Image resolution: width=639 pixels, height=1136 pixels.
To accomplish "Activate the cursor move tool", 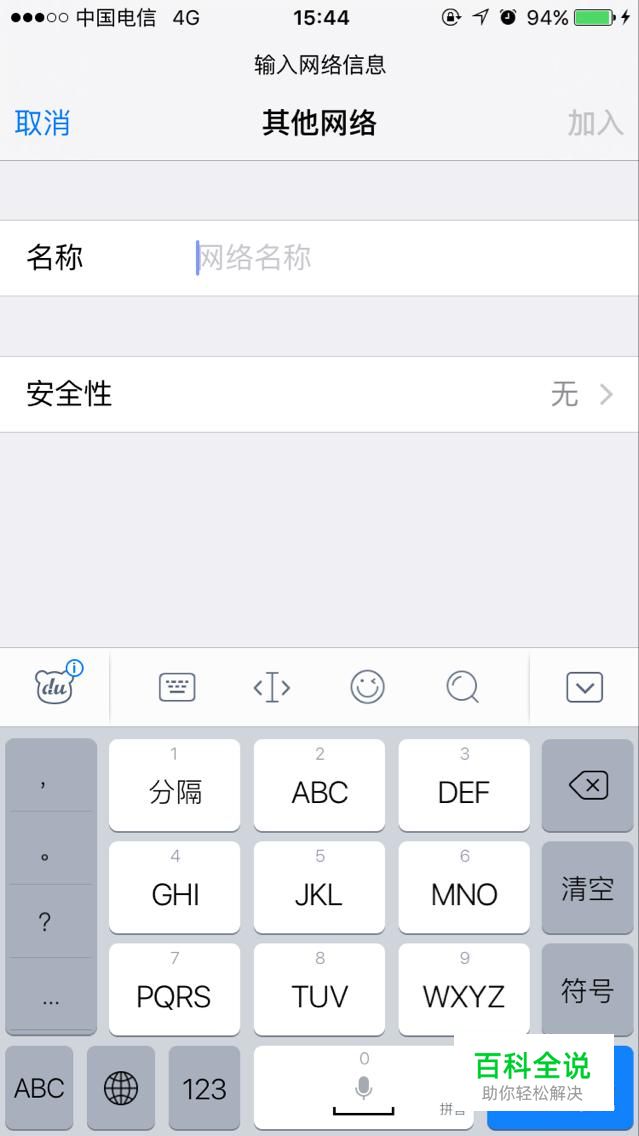I will tap(272, 687).
